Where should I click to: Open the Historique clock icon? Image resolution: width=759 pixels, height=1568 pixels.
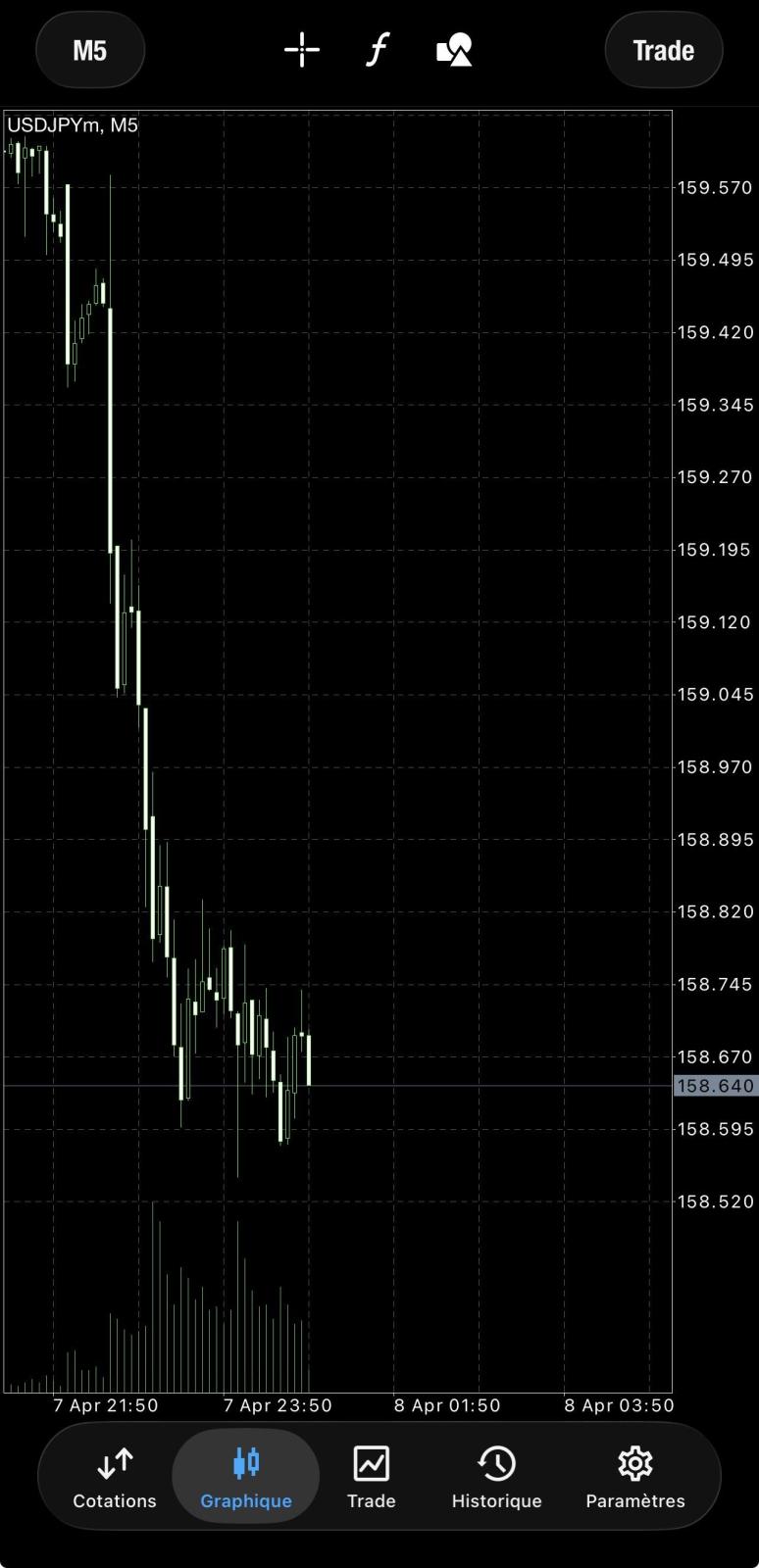tap(496, 1475)
